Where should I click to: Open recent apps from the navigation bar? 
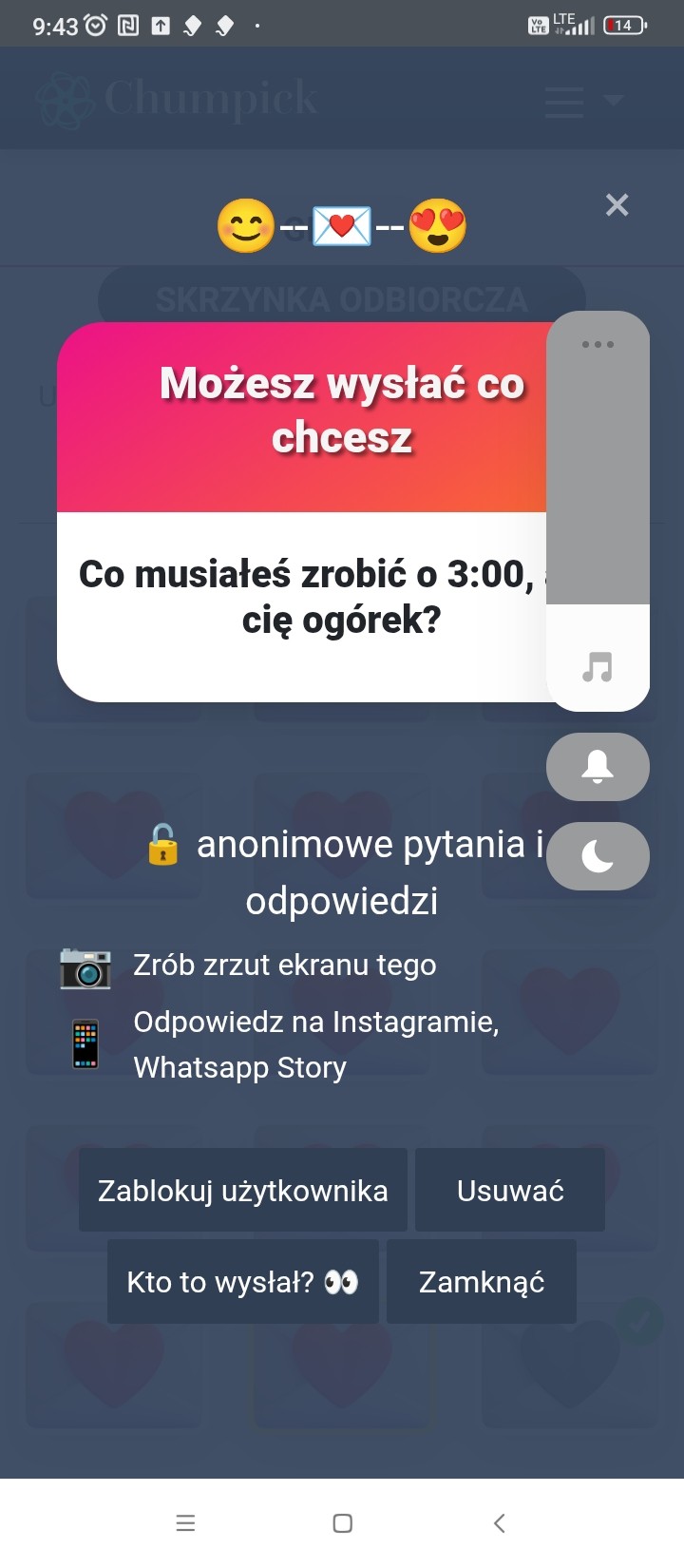pos(186,1523)
